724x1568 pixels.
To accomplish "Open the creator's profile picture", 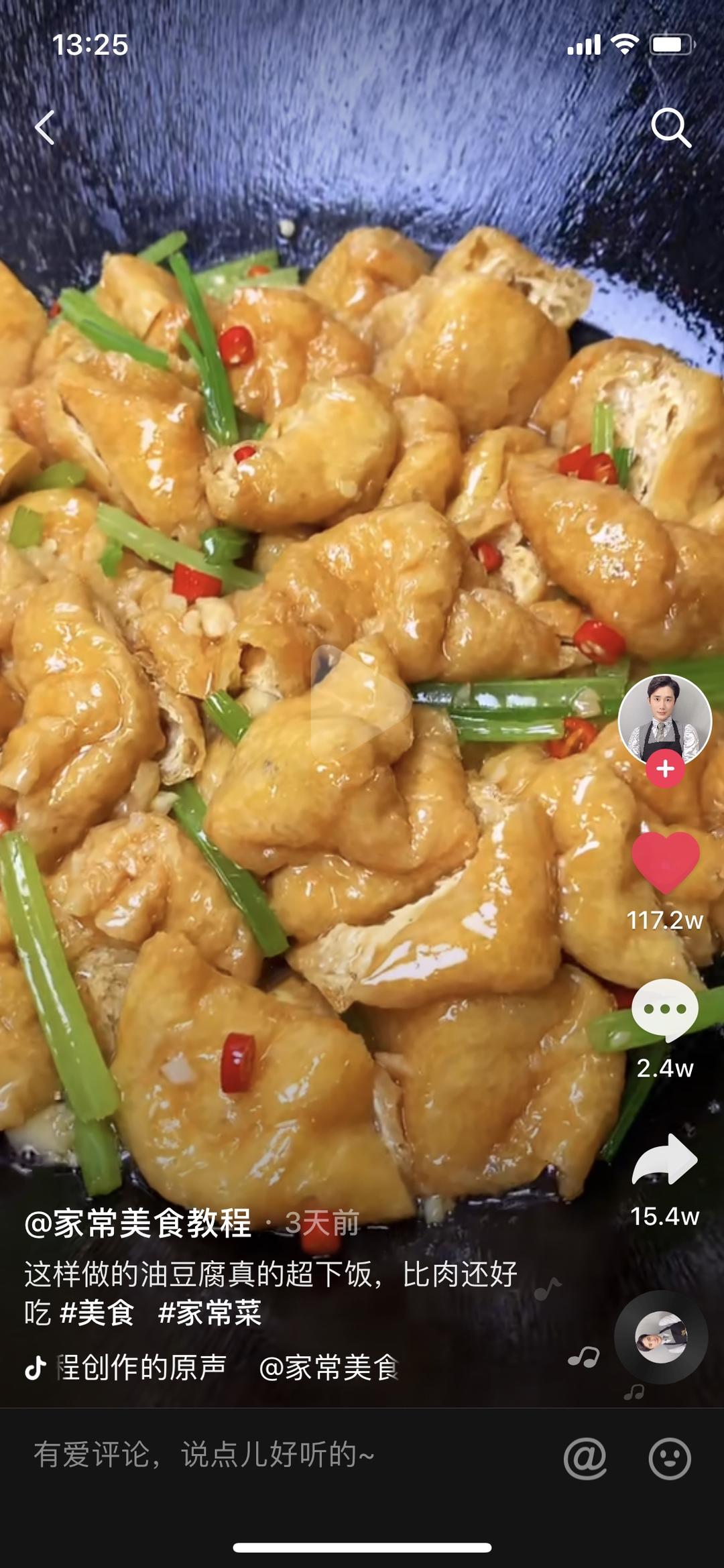I will click(x=664, y=721).
